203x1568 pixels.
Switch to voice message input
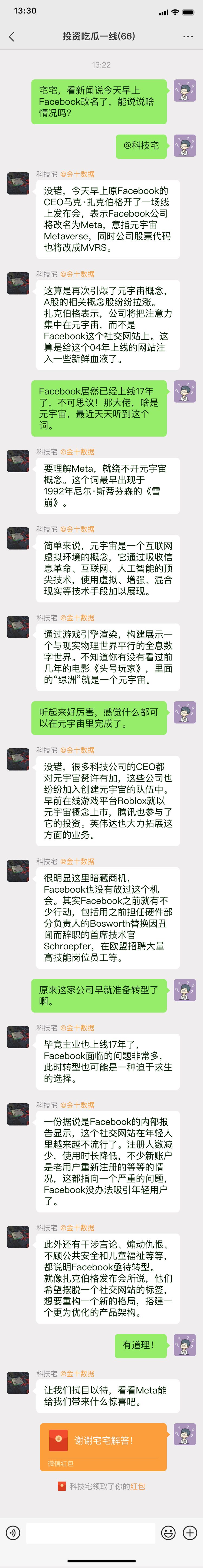point(12,1532)
